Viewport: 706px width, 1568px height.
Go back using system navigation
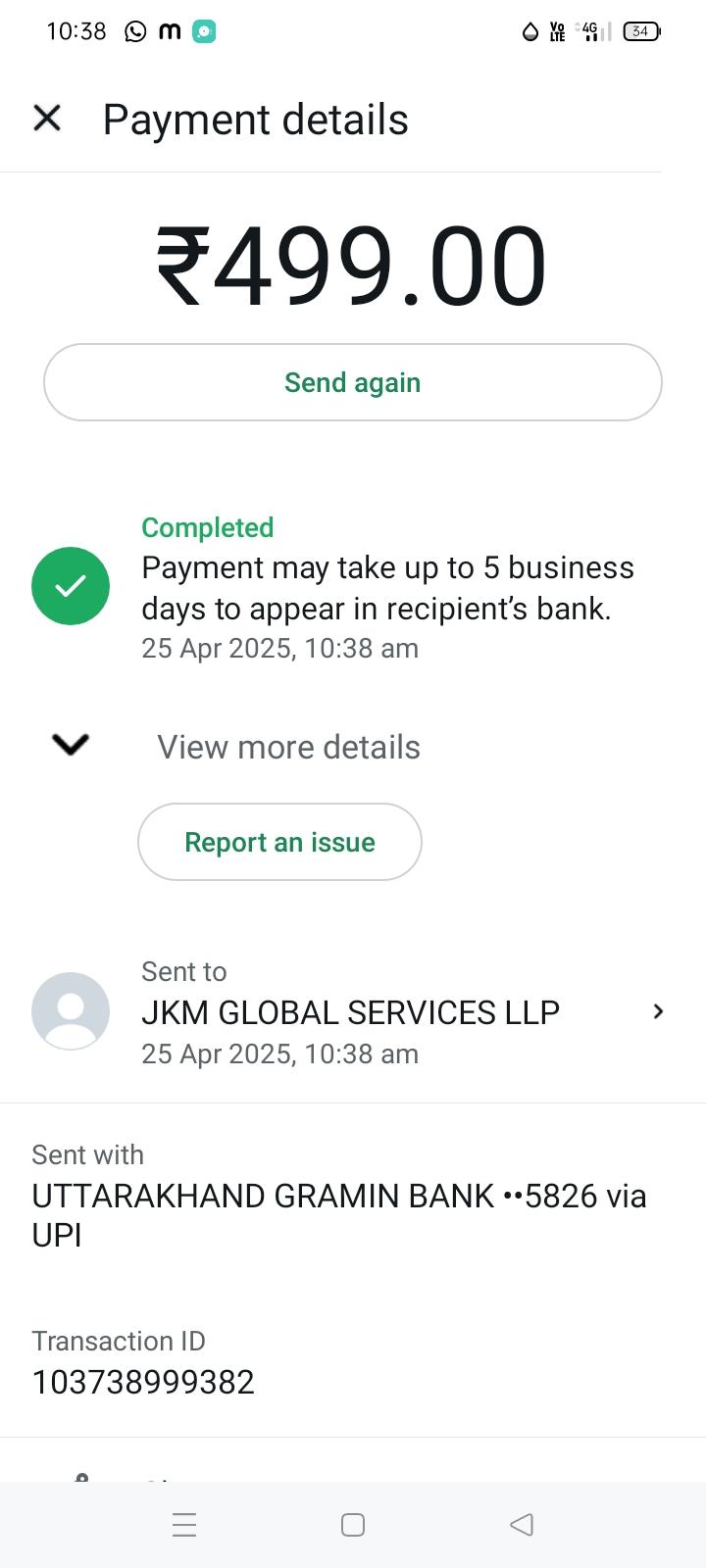point(522,1524)
